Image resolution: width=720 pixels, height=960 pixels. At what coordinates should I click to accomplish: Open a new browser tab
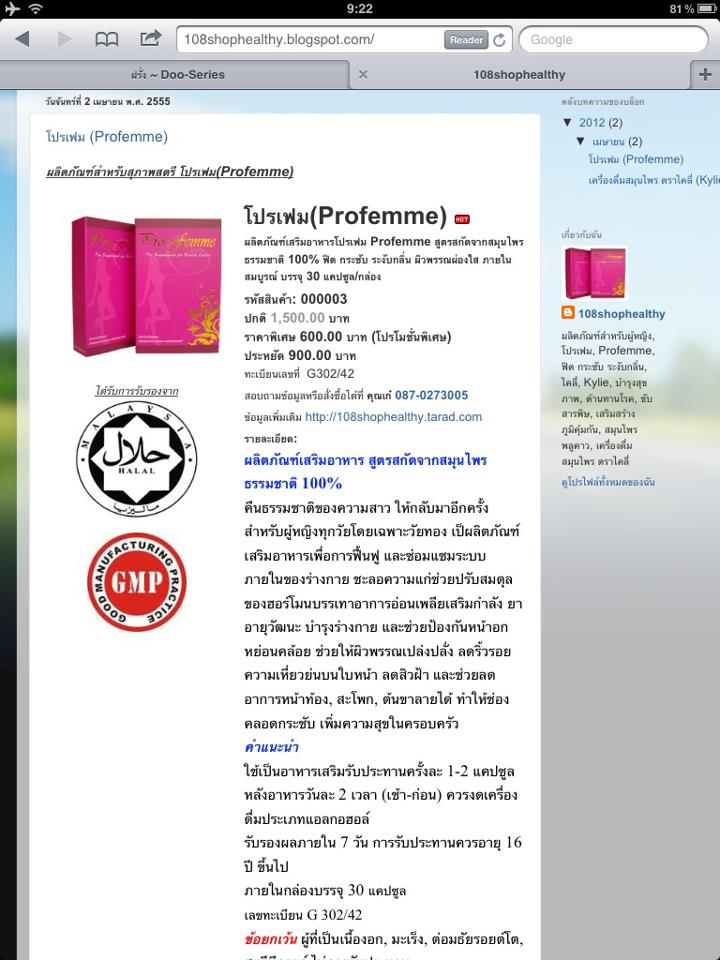tap(705, 74)
